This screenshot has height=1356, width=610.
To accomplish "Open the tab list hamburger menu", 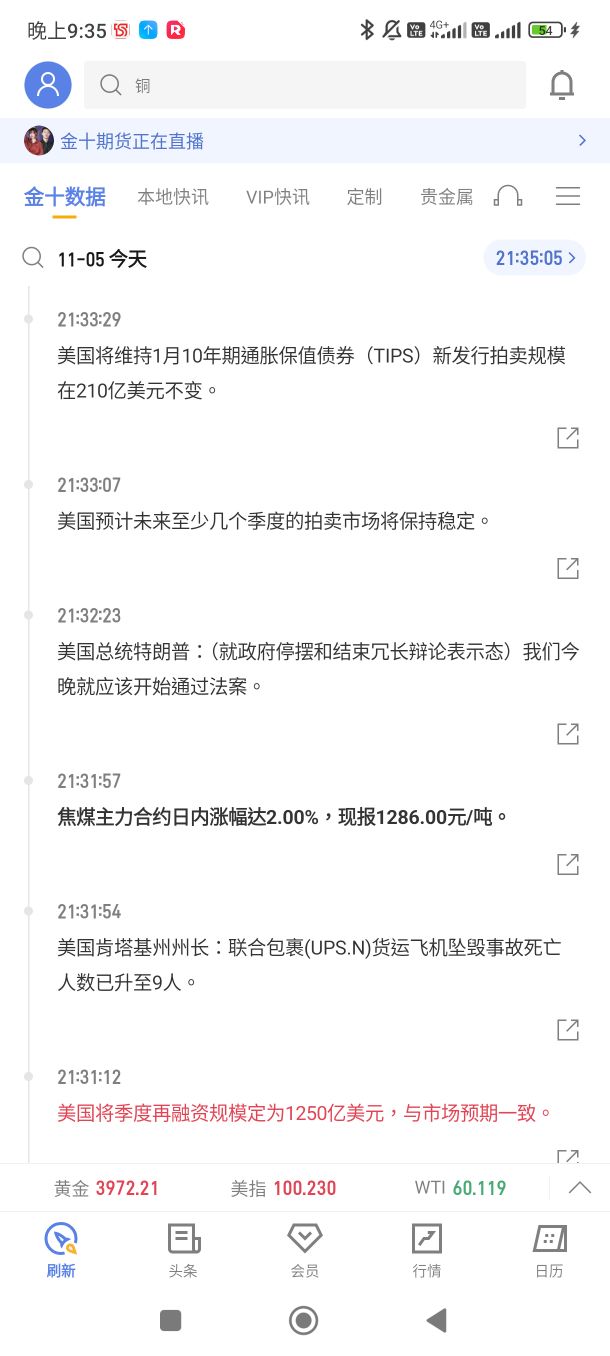I will tap(568, 196).
